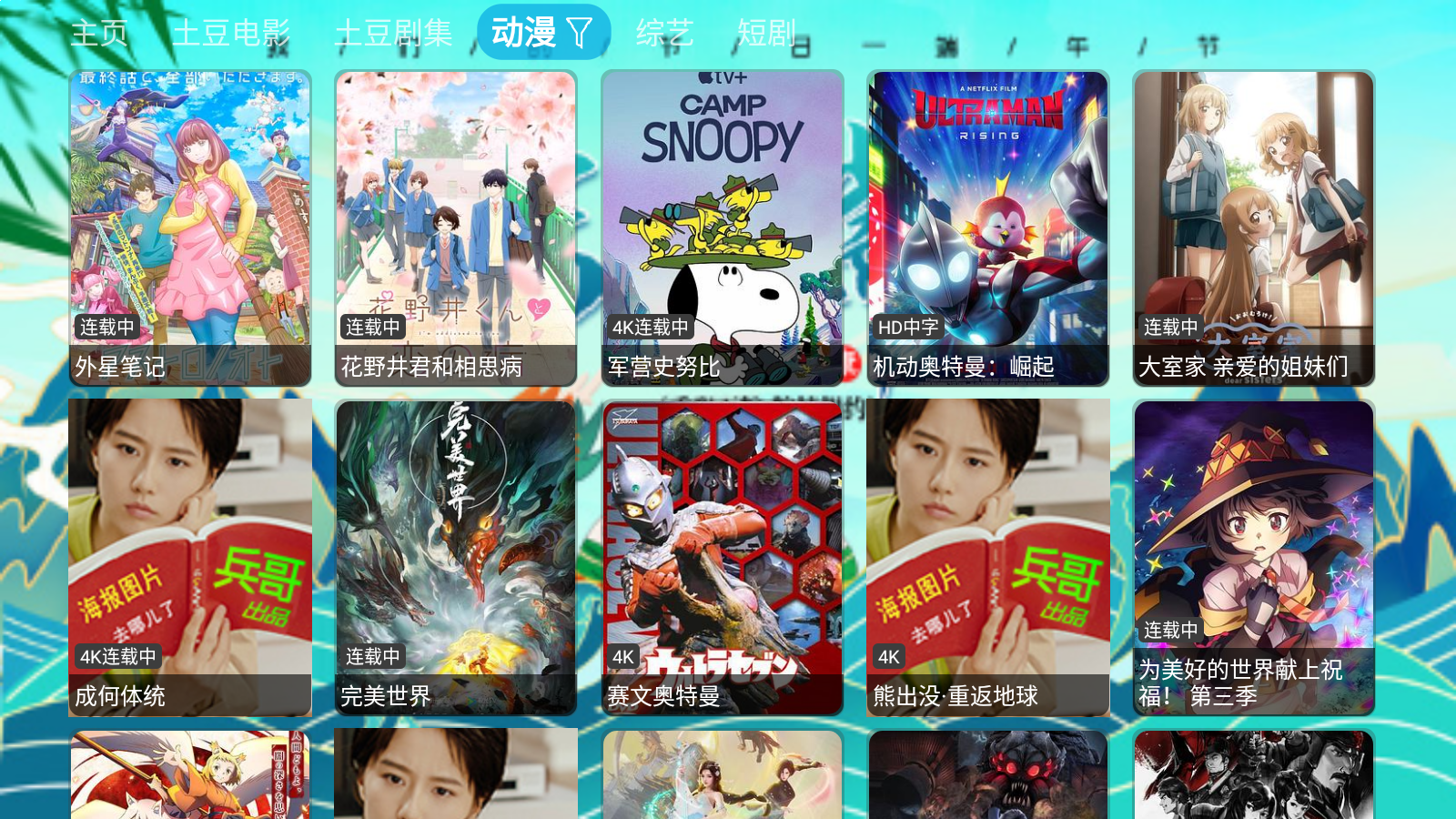Go to the 综艺 tab
Viewport: 1456px width, 819px height.
click(x=664, y=33)
